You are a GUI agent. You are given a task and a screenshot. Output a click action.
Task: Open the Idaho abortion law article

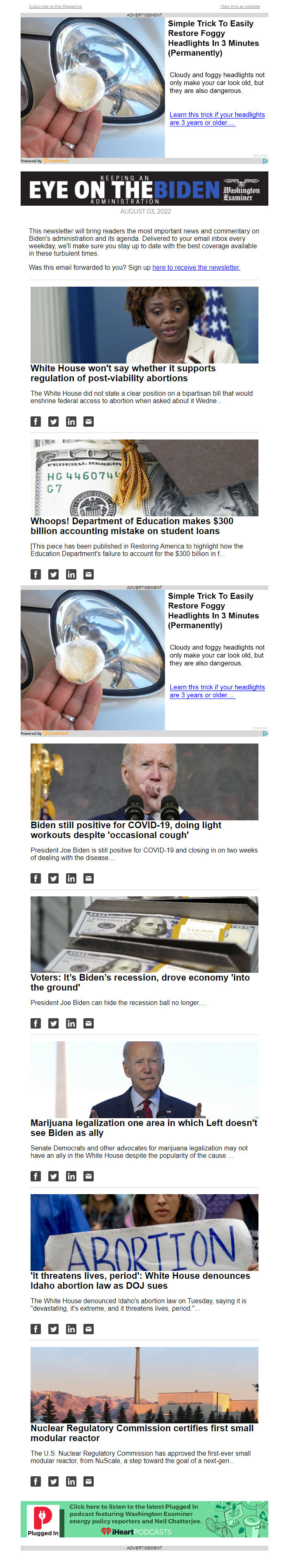click(x=140, y=1281)
